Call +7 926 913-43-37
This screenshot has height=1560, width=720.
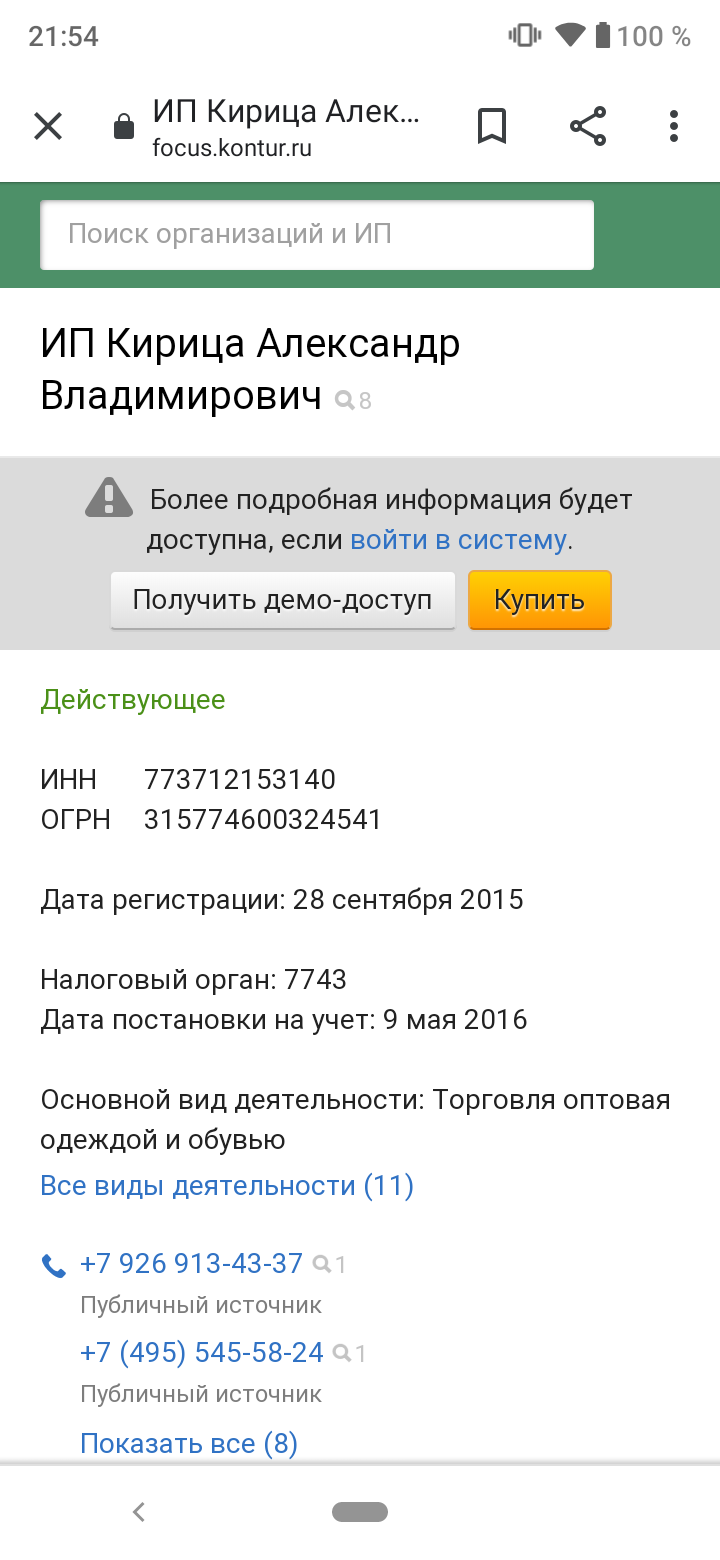tap(191, 1264)
